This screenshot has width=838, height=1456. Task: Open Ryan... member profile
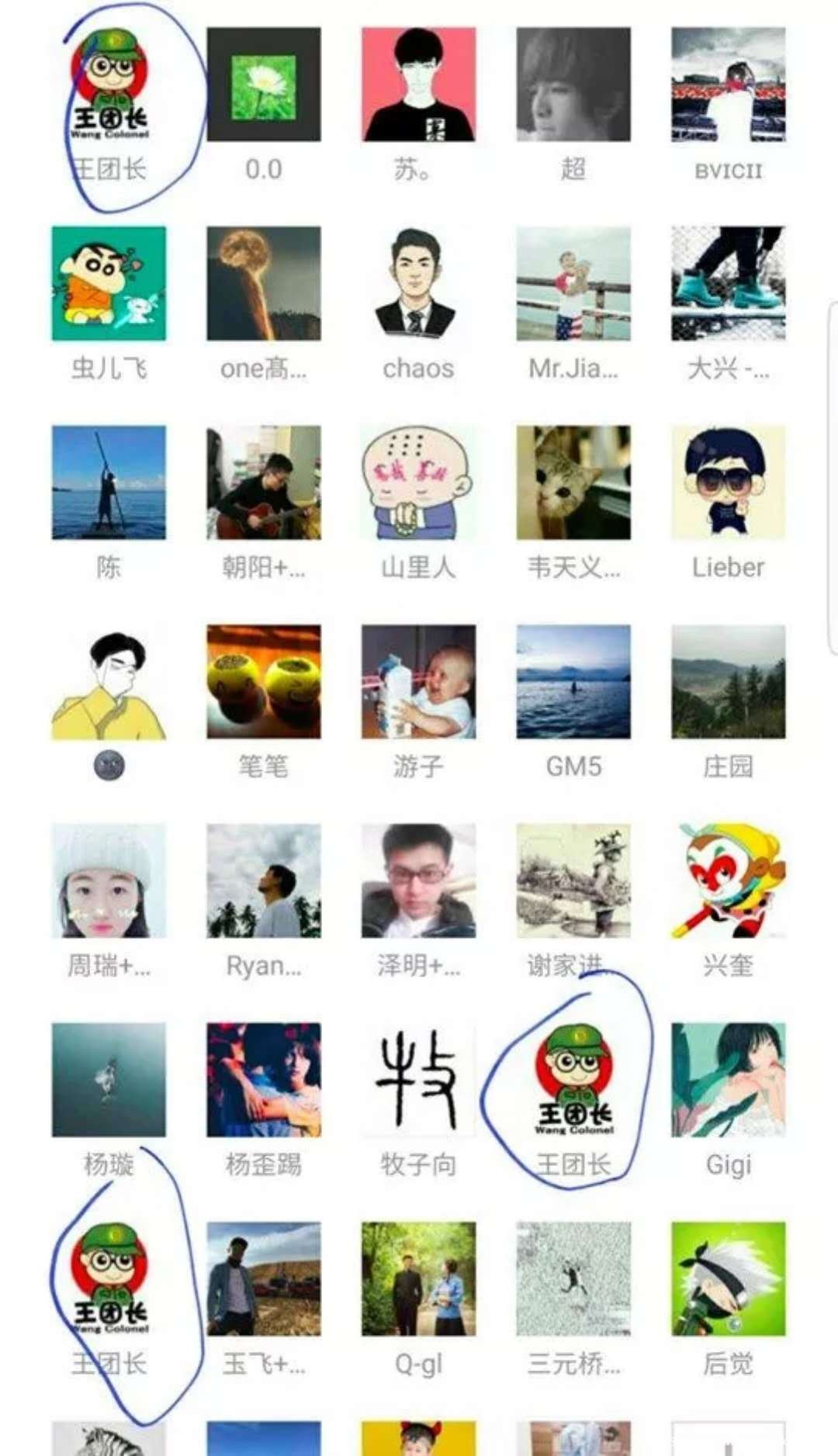pyautogui.click(x=263, y=881)
